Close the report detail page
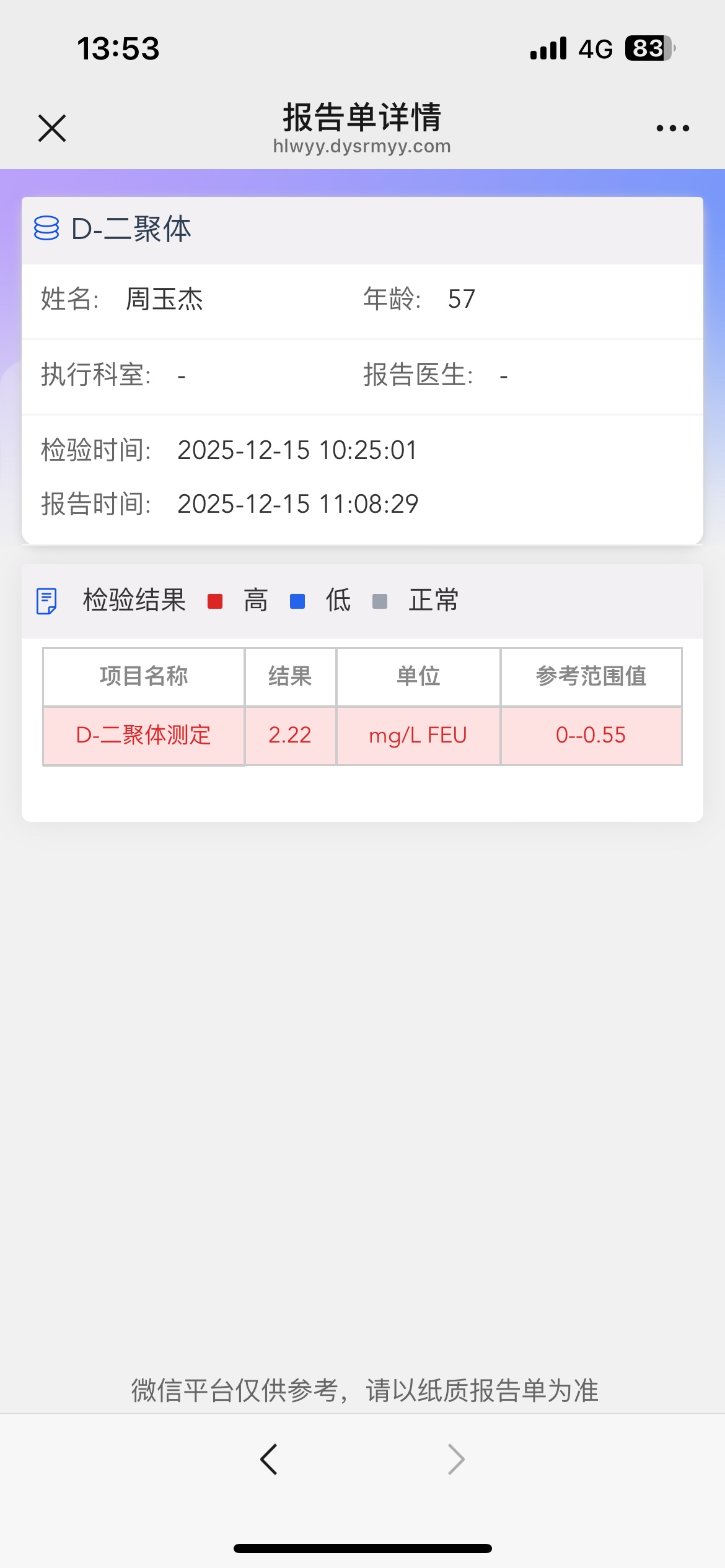Viewport: 725px width, 1568px height. click(x=52, y=128)
